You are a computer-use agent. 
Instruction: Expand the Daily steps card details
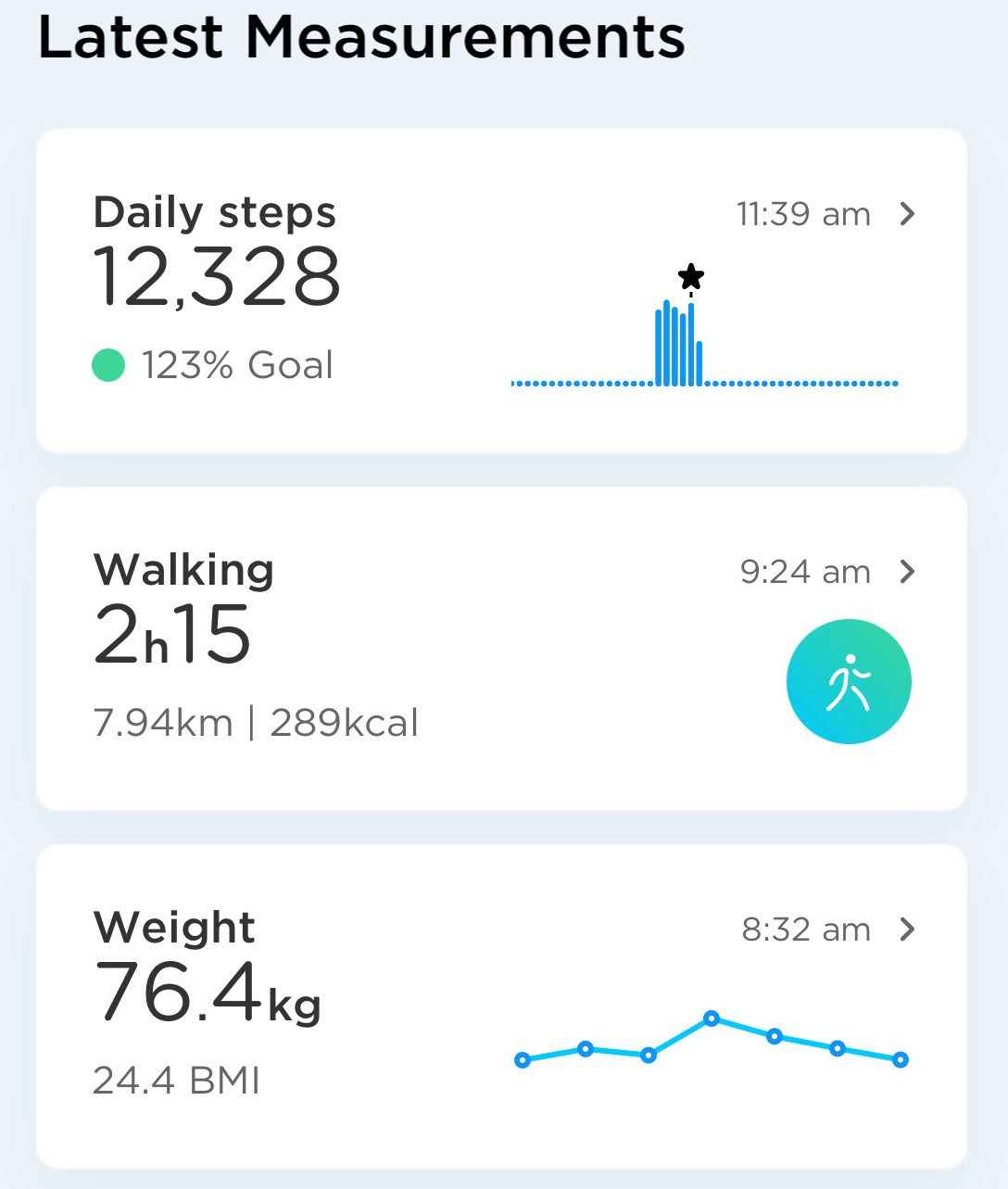coord(908,214)
